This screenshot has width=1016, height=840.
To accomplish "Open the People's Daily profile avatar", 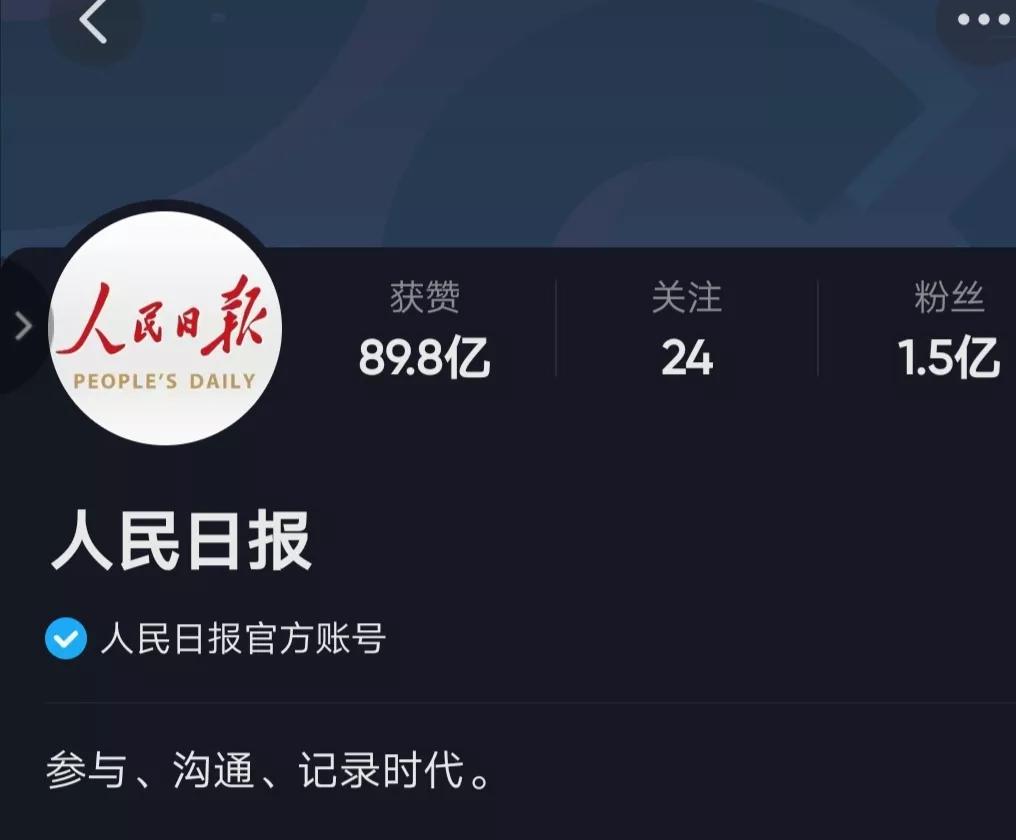I will pyautogui.click(x=165, y=328).
